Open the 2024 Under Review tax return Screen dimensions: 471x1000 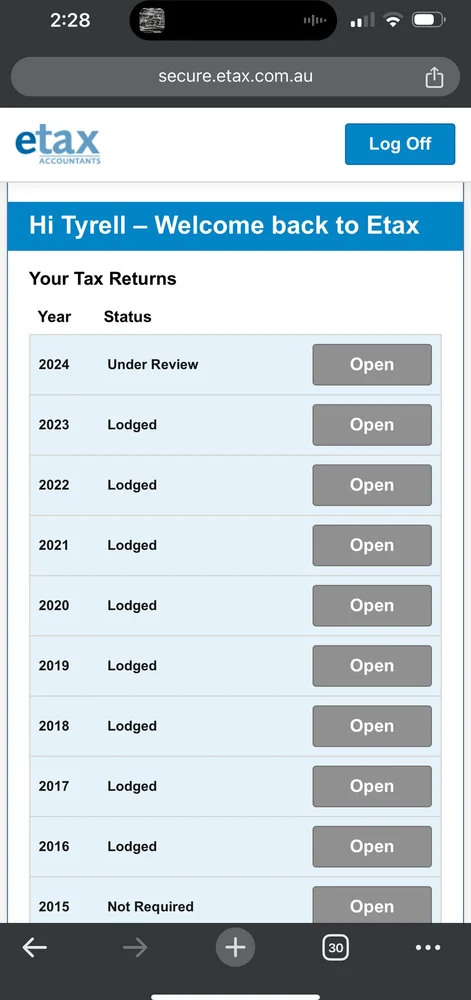click(372, 365)
